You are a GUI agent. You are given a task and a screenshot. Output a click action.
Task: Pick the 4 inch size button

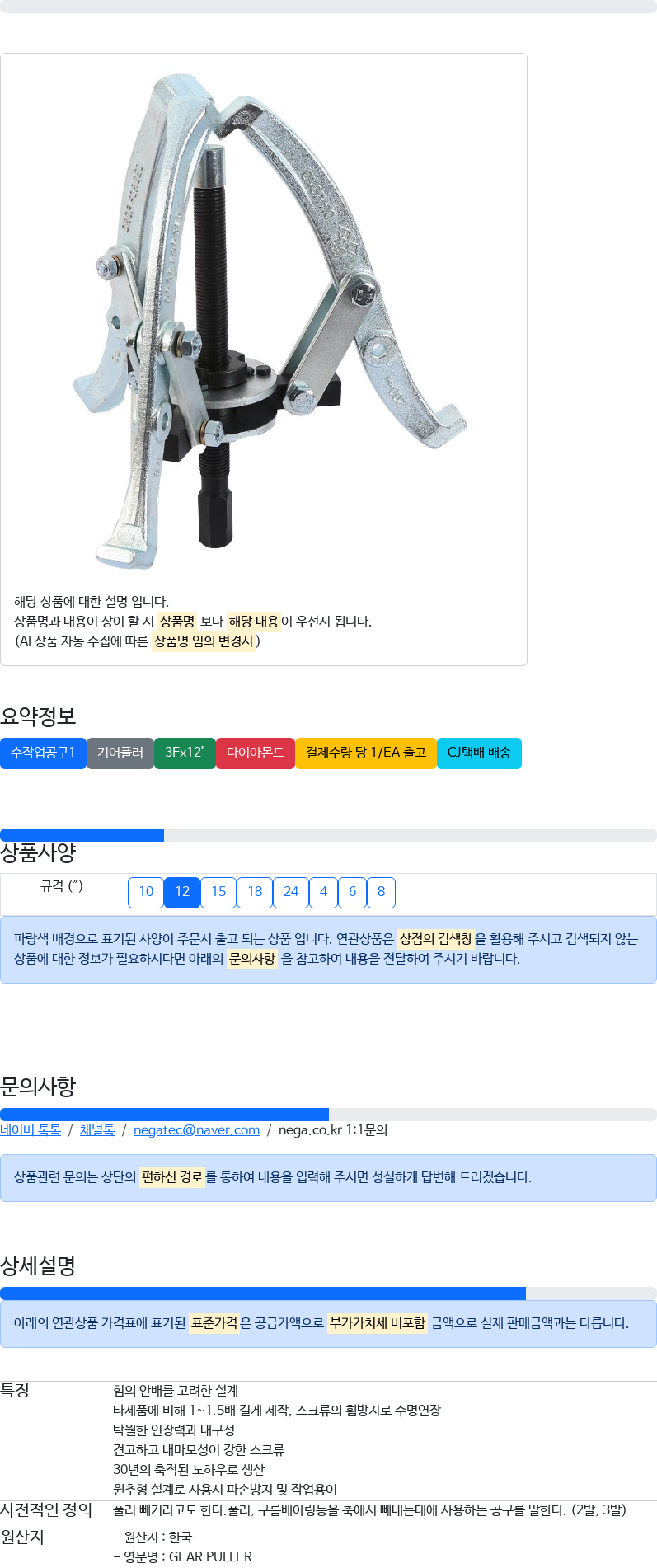pos(323,892)
